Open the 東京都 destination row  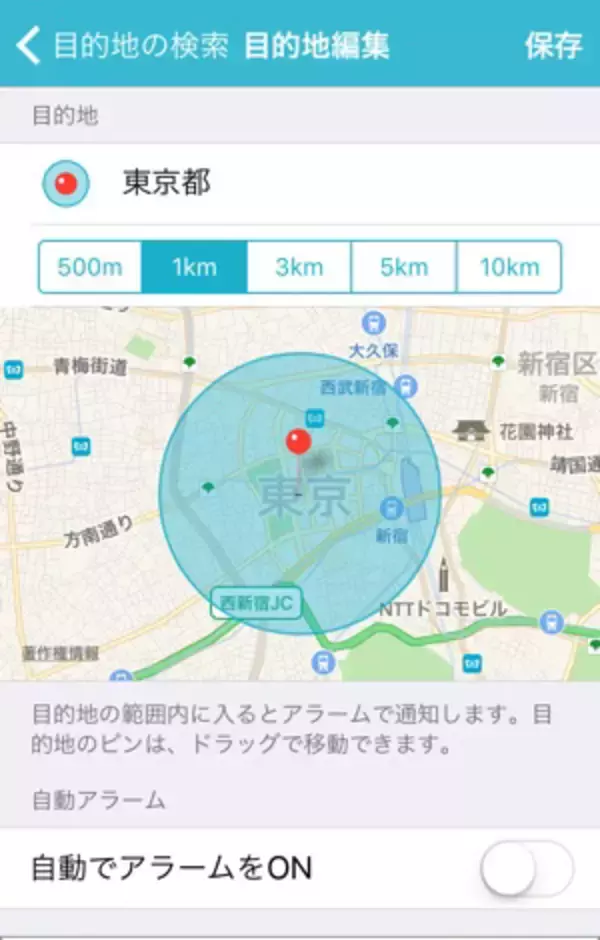click(x=300, y=184)
